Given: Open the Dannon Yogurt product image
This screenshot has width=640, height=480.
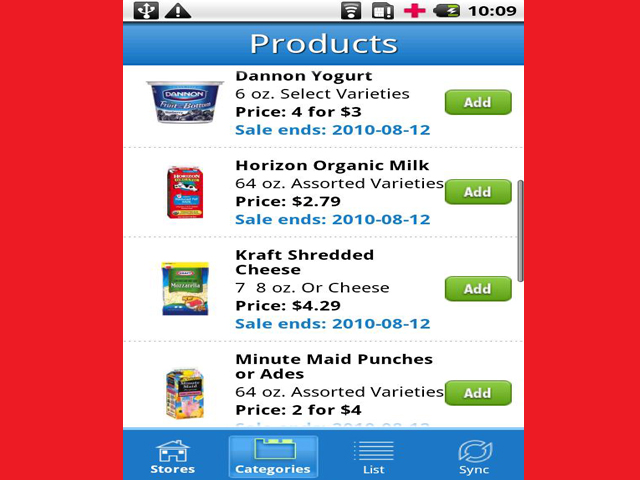Looking at the screenshot, I should click(x=185, y=102).
